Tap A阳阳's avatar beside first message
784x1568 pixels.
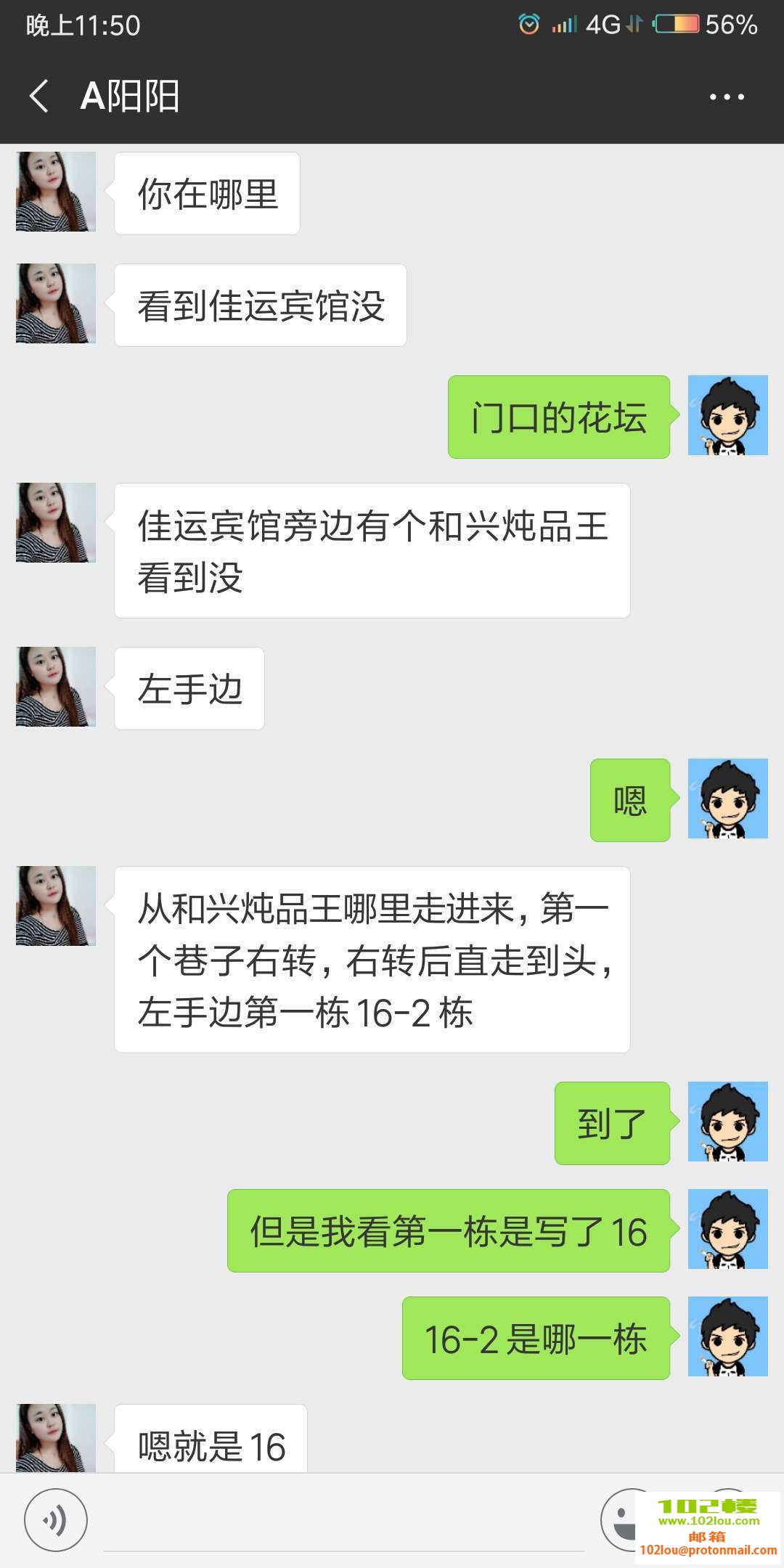(55, 191)
